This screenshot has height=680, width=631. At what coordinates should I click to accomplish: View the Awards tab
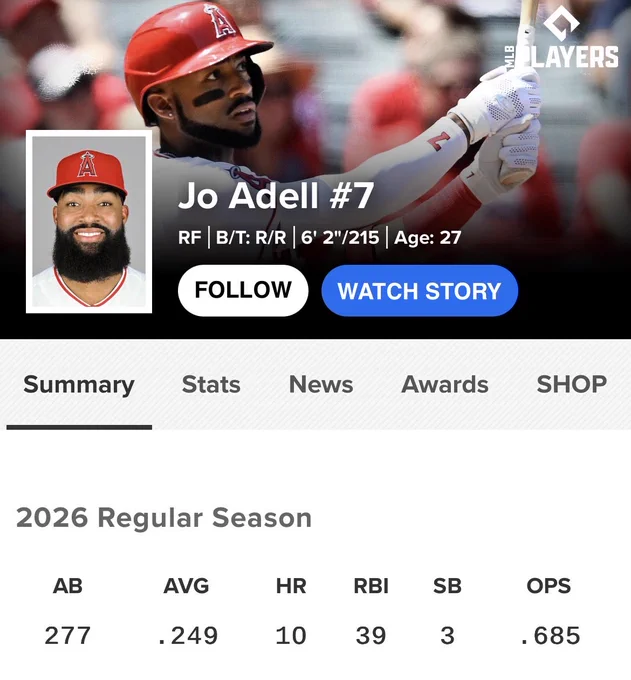445,385
